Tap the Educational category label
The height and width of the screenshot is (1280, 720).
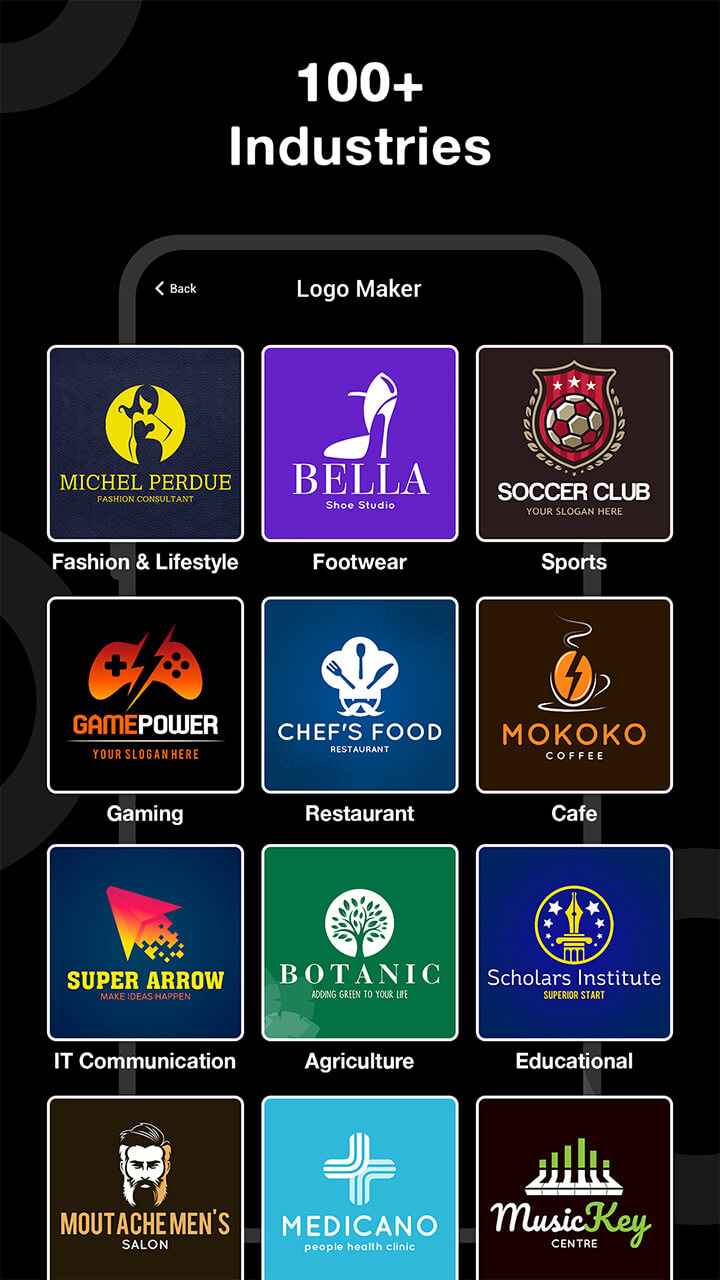(x=575, y=1061)
